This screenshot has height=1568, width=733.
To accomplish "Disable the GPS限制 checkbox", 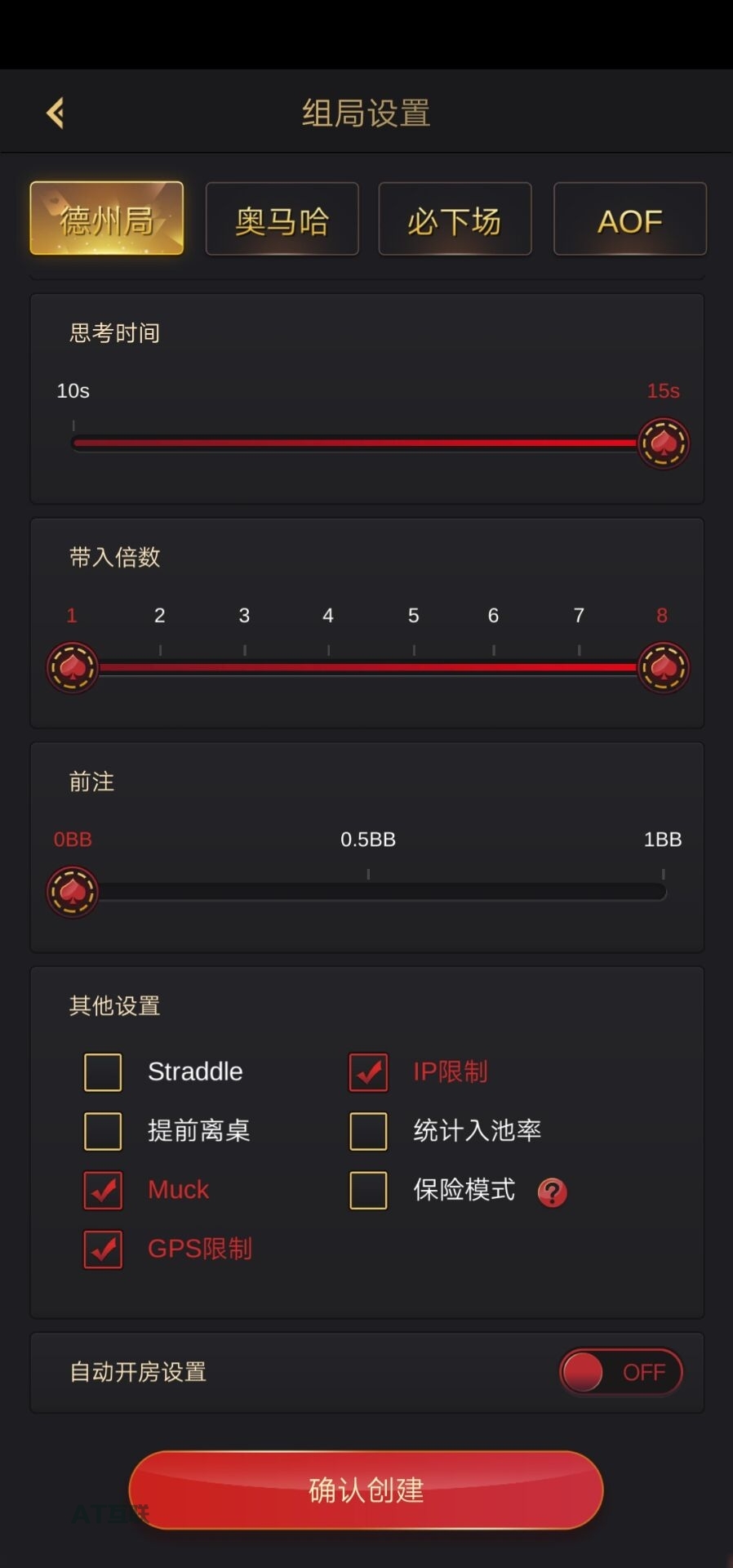I will [x=104, y=1249].
